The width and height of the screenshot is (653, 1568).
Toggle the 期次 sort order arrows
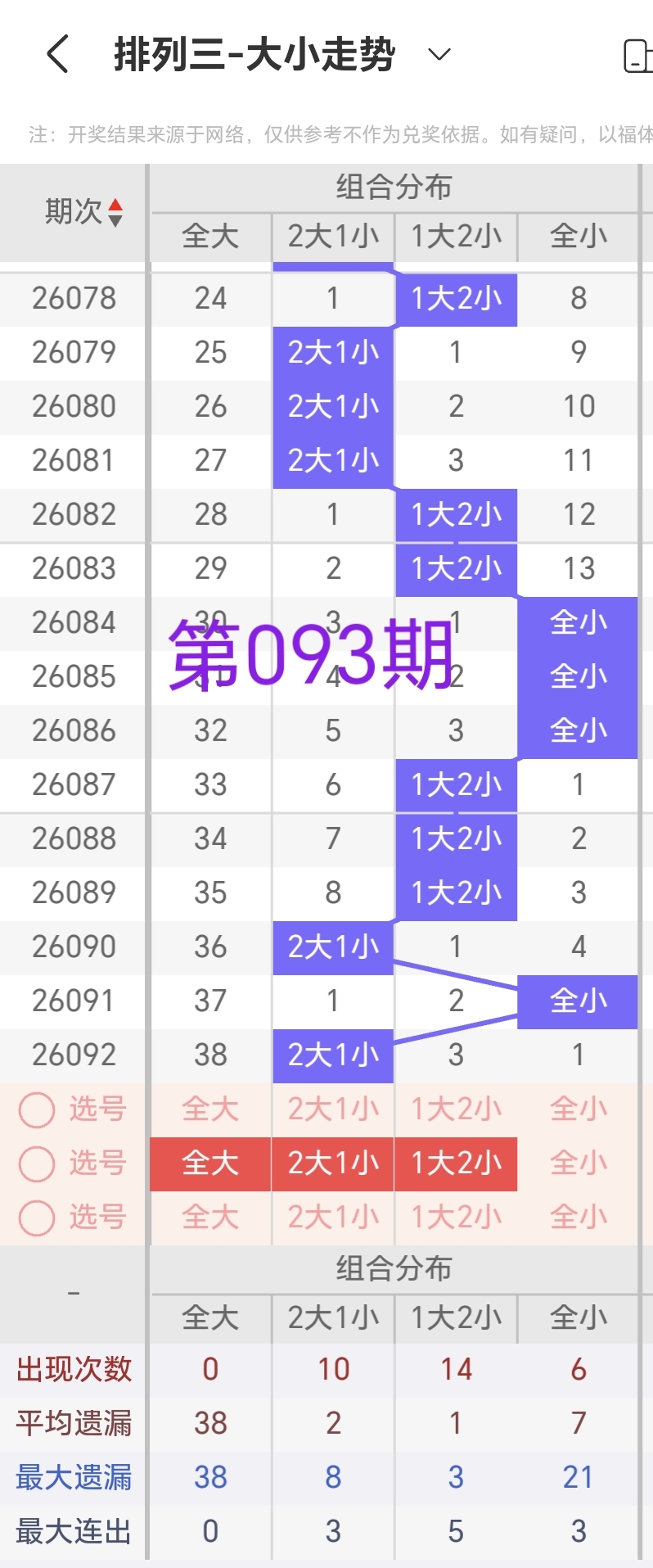point(115,212)
